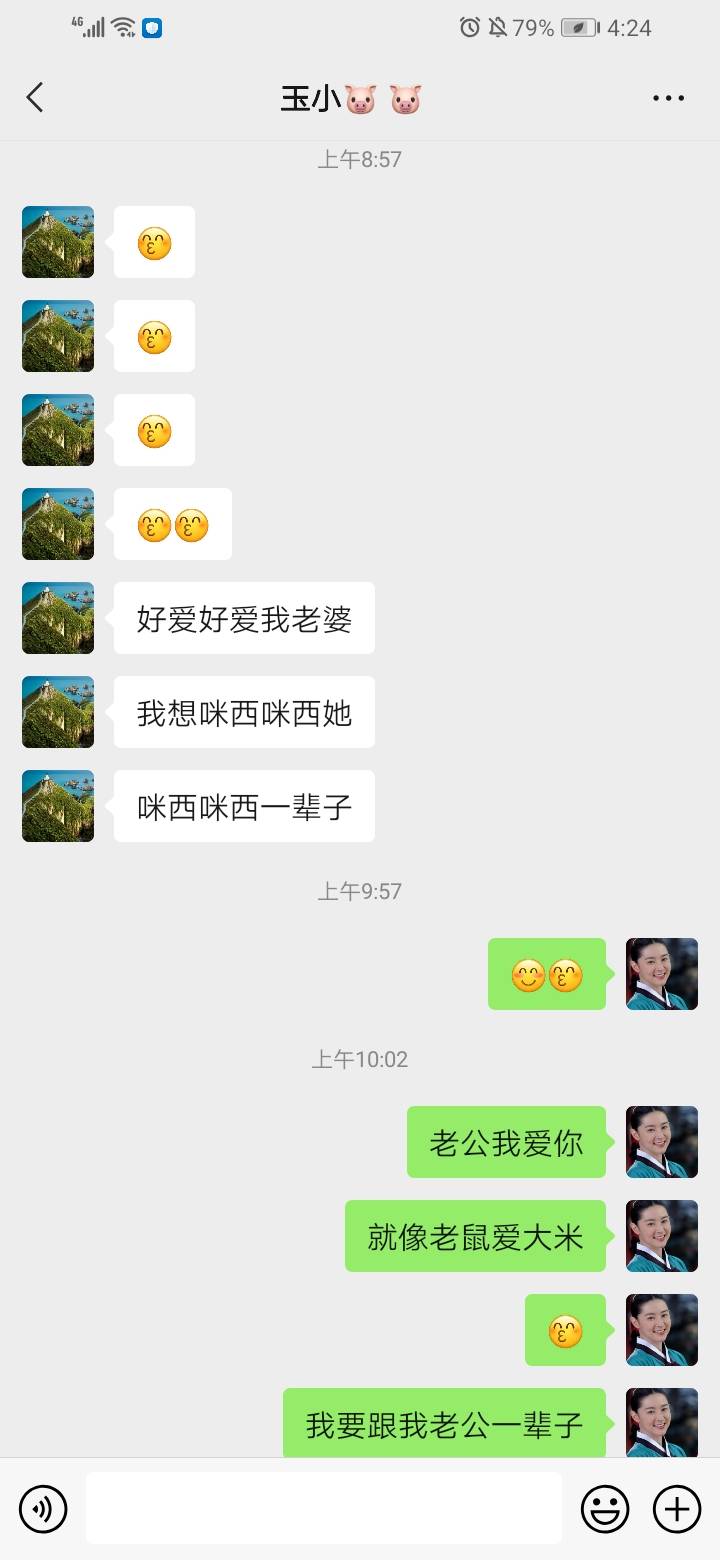The image size is (720, 1560).
Task: Open the emoji picker icon
Action: coord(606,1508)
